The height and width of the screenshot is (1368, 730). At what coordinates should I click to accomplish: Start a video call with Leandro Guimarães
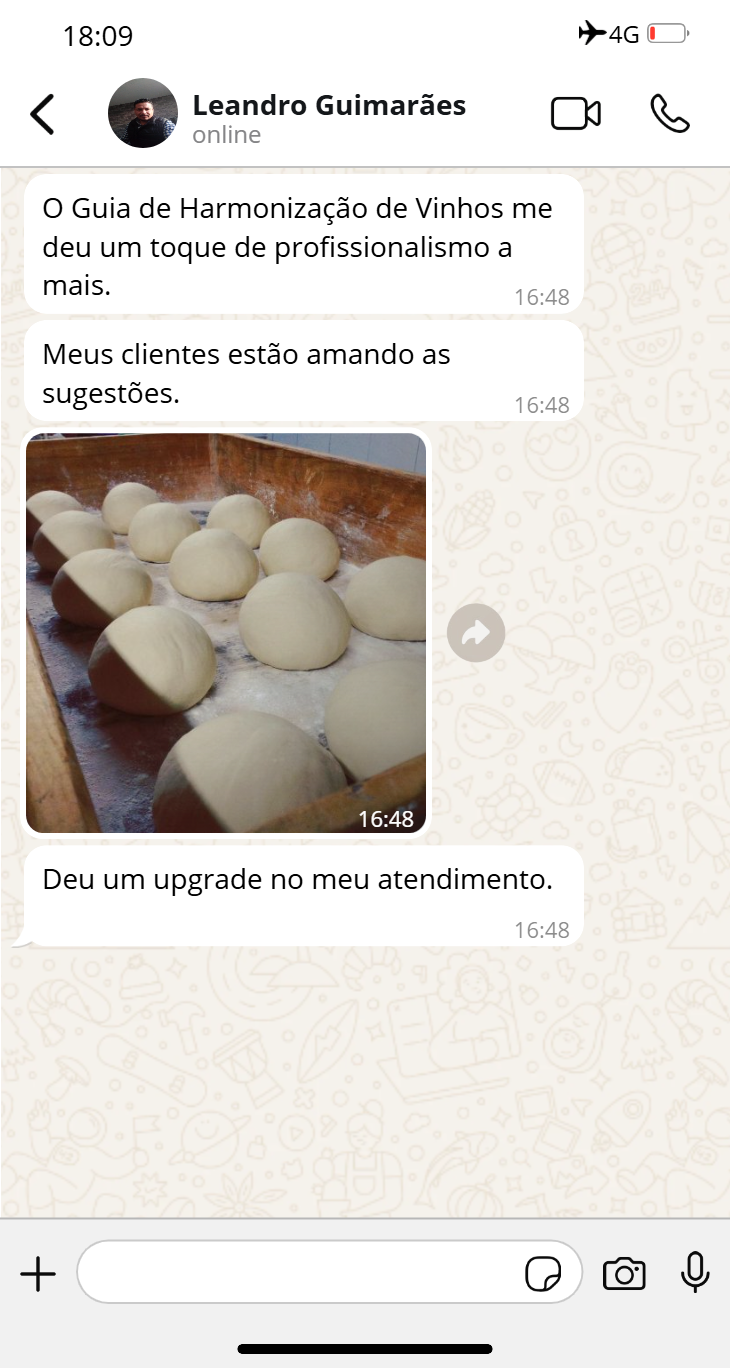tap(576, 114)
